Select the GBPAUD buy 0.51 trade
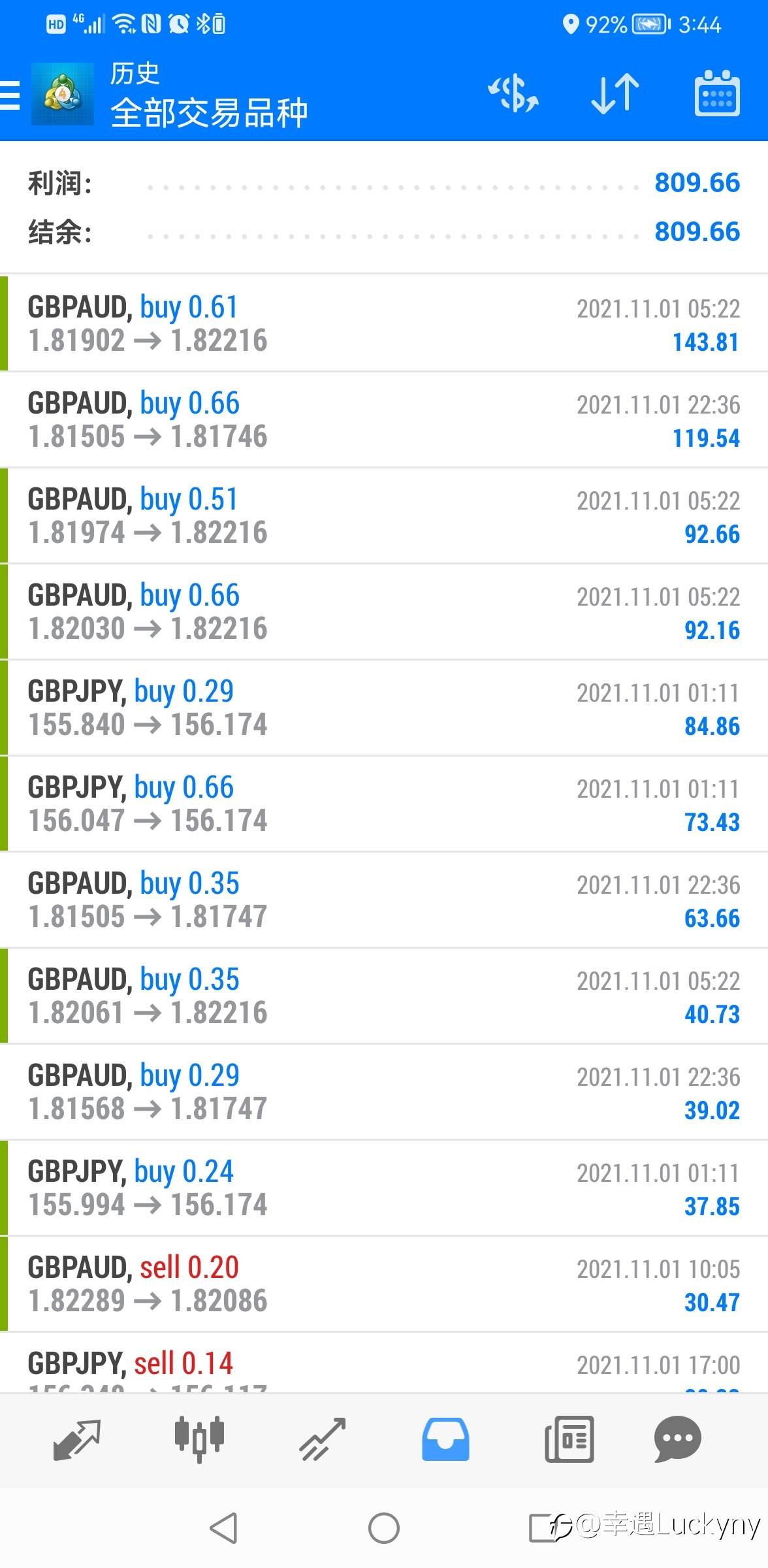Image resolution: width=768 pixels, height=1568 pixels. tap(384, 515)
